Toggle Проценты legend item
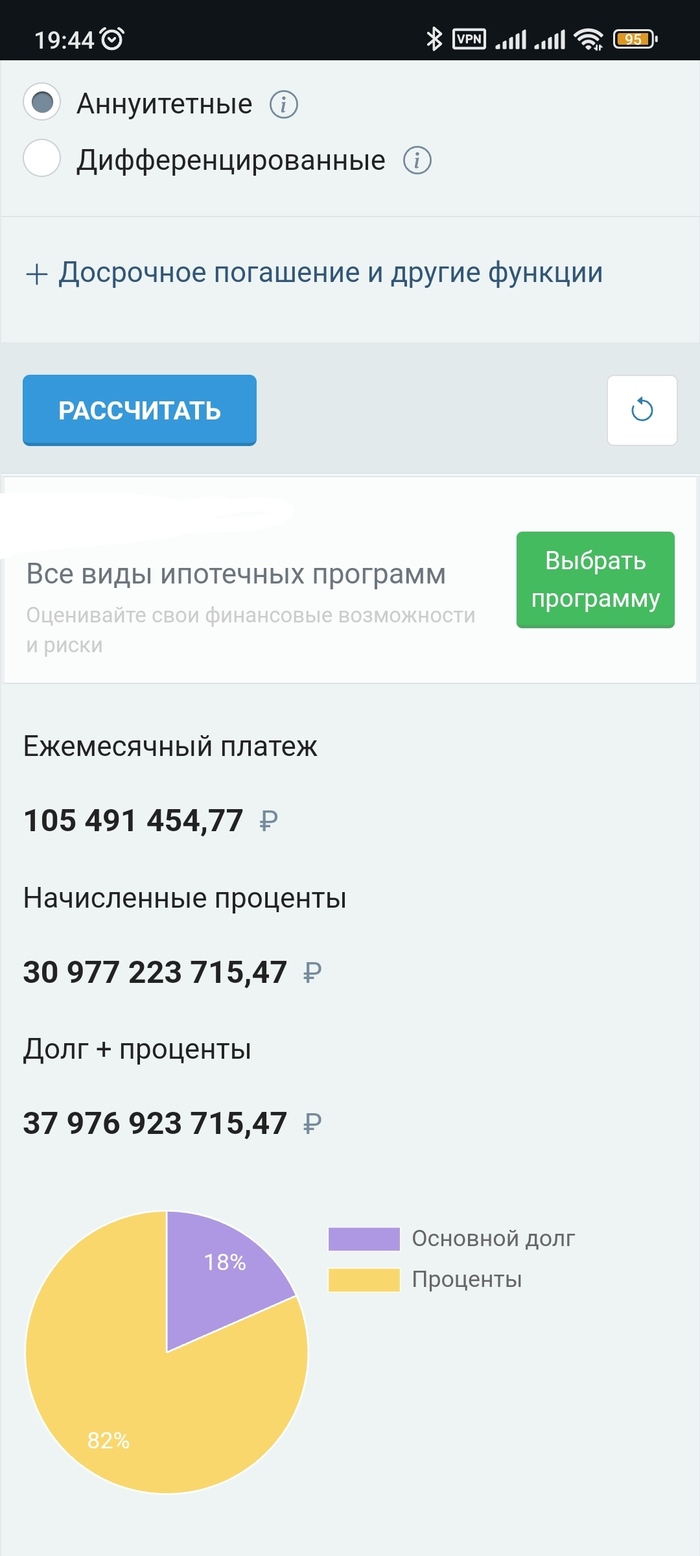 pyautogui.click(x=426, y=1279)
